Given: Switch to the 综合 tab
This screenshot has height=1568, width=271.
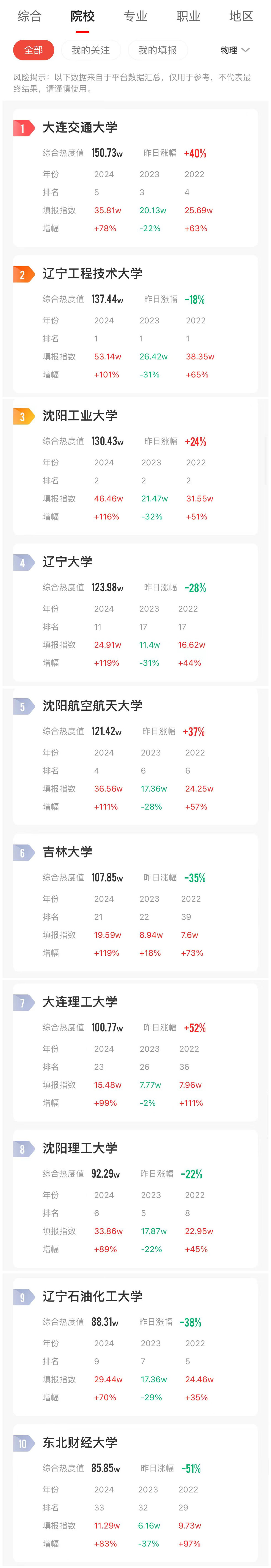Looking at the screenshot, I should click(x=29, y=16).
